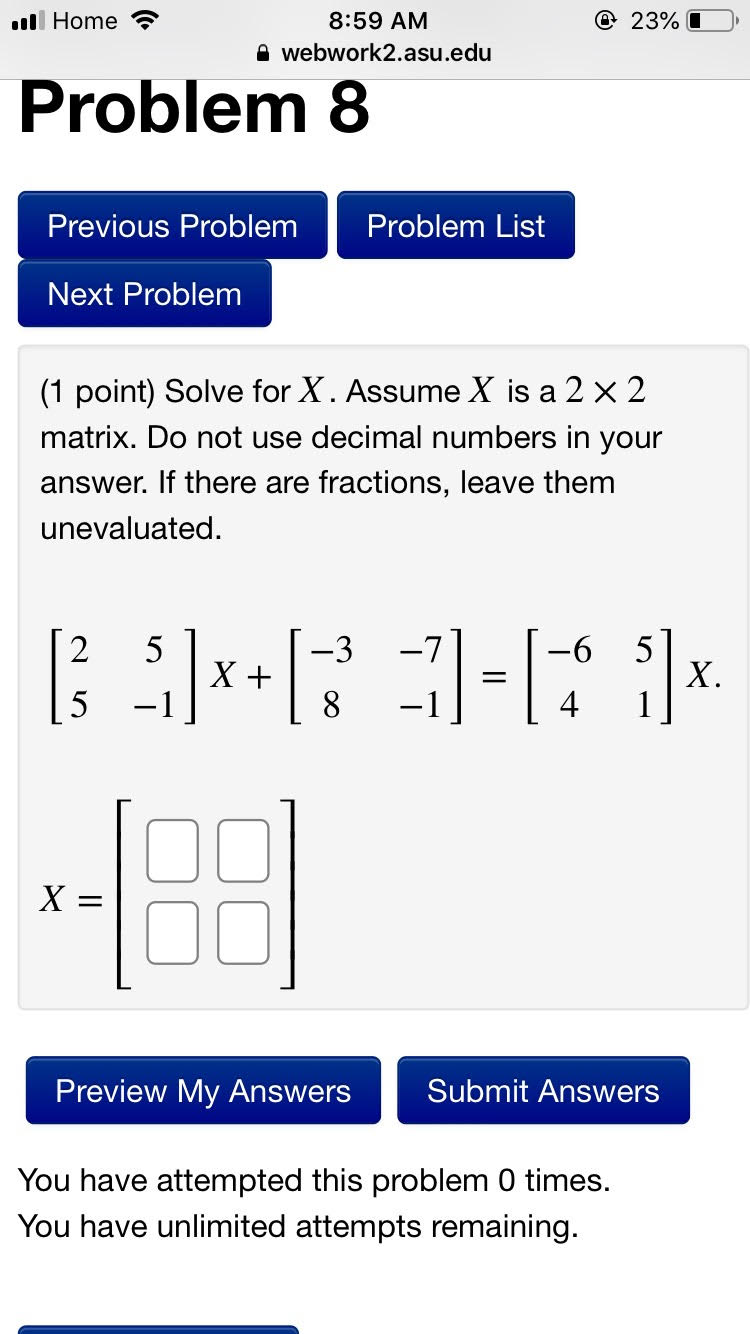This screenshot has width=750, height=1334.
Task: Tap the padlock icon beside webwork2.asu.edu
Action: 262,54
